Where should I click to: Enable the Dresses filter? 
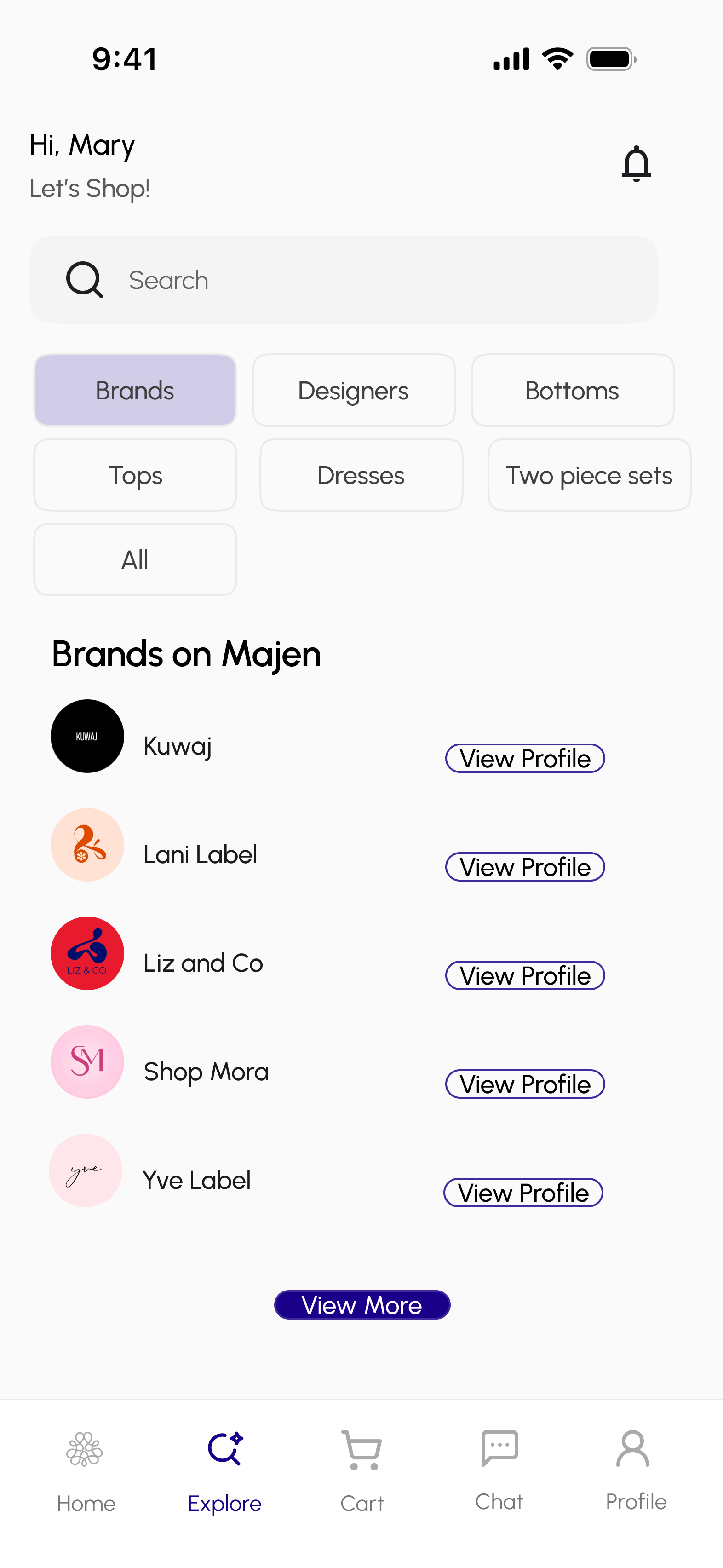(x=361, y=475)
